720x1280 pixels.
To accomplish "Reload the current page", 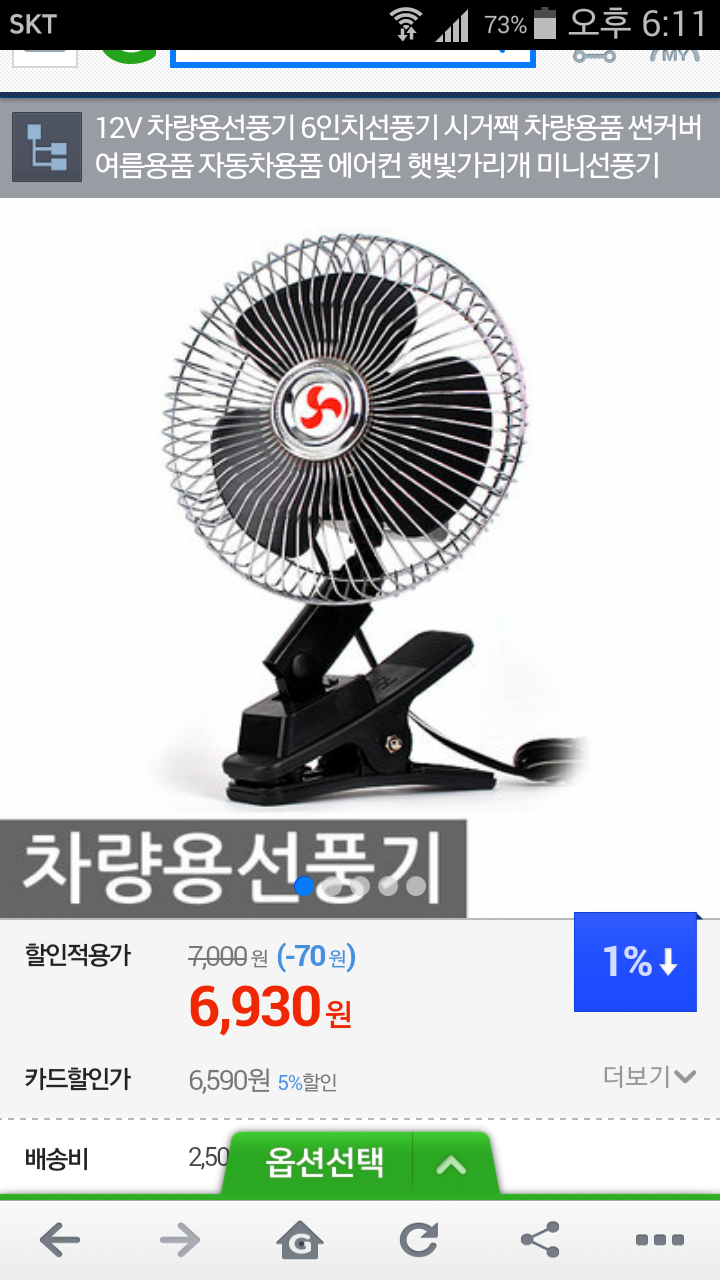I will [x=419, y=1241].
